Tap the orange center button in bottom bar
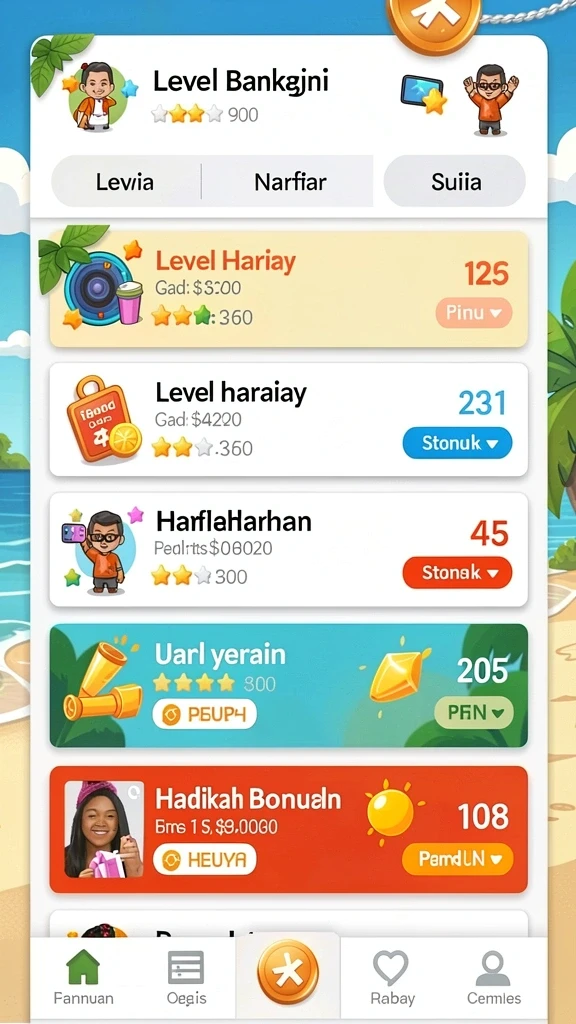Viewport: 576px width, 1024px height. tap(288, 972)
